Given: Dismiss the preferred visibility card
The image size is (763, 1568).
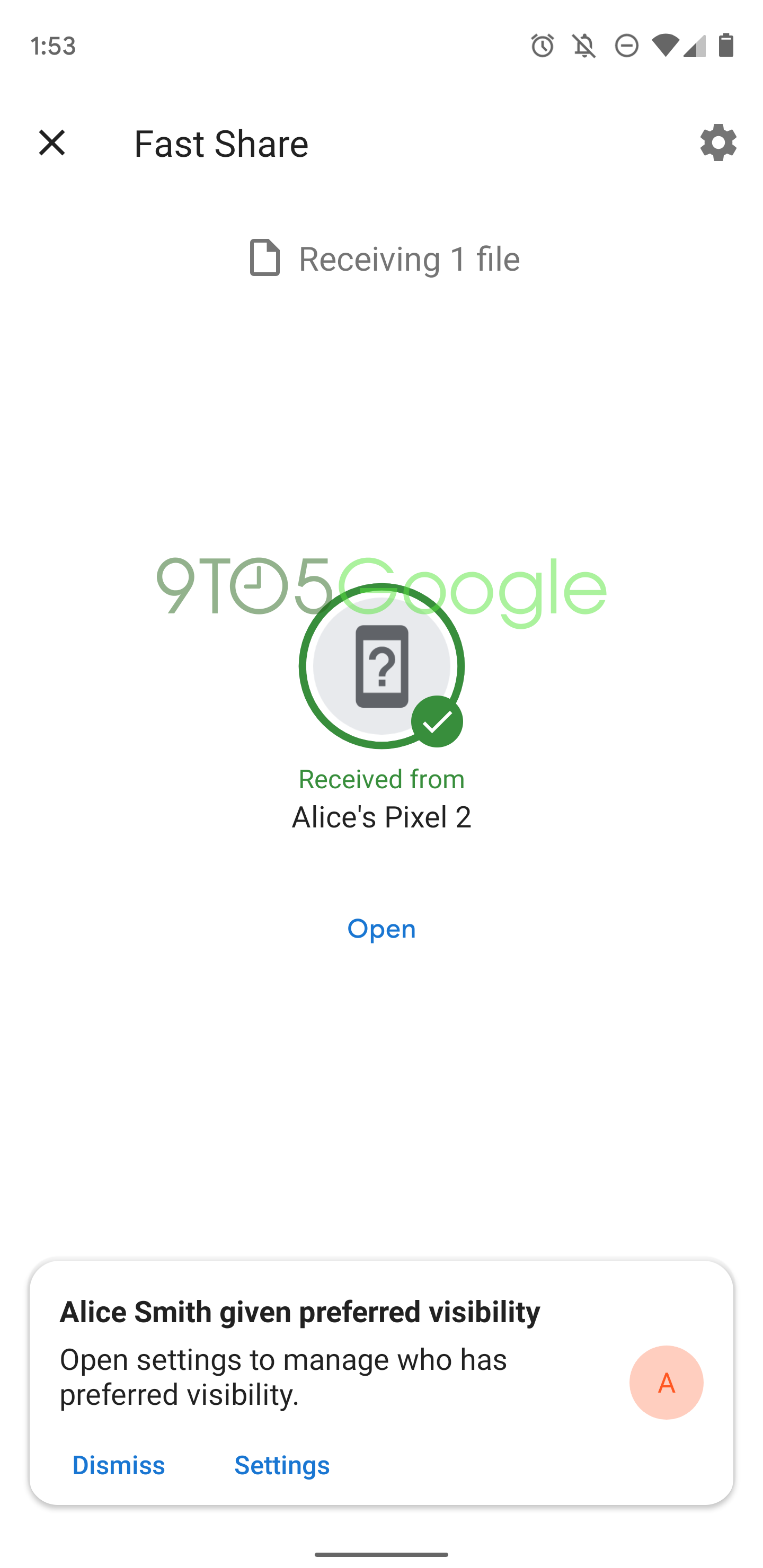Looking at the screenshot, I should [118, 1465].
